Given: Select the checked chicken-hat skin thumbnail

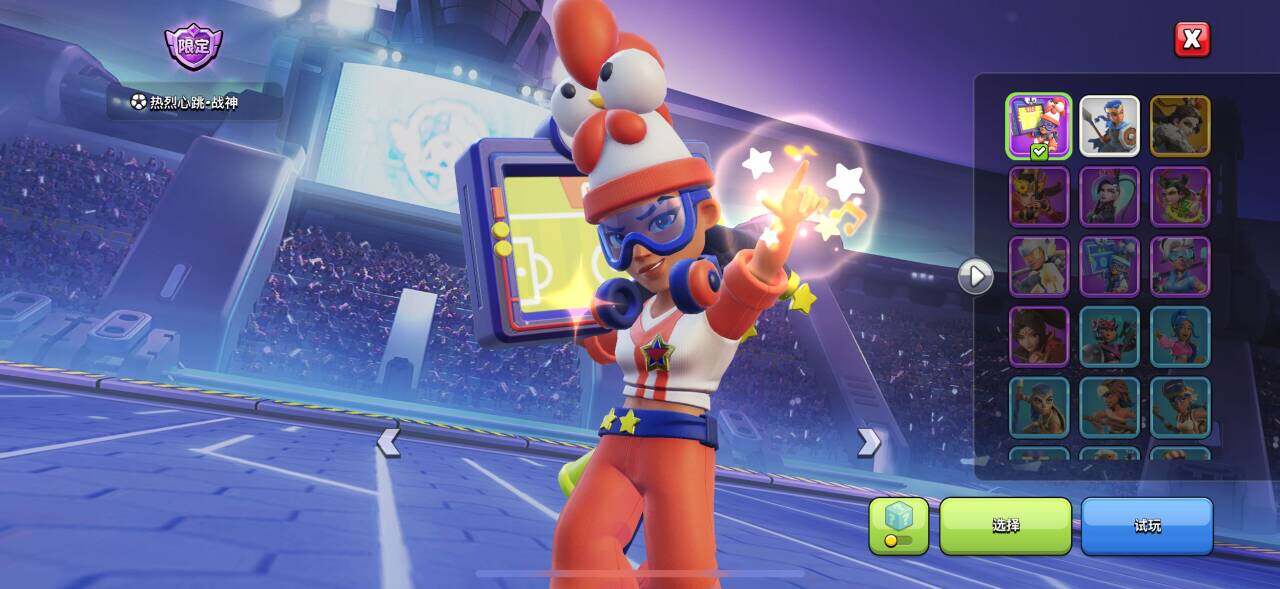Looking at the screenshot, I should (x=1039, y=126).
